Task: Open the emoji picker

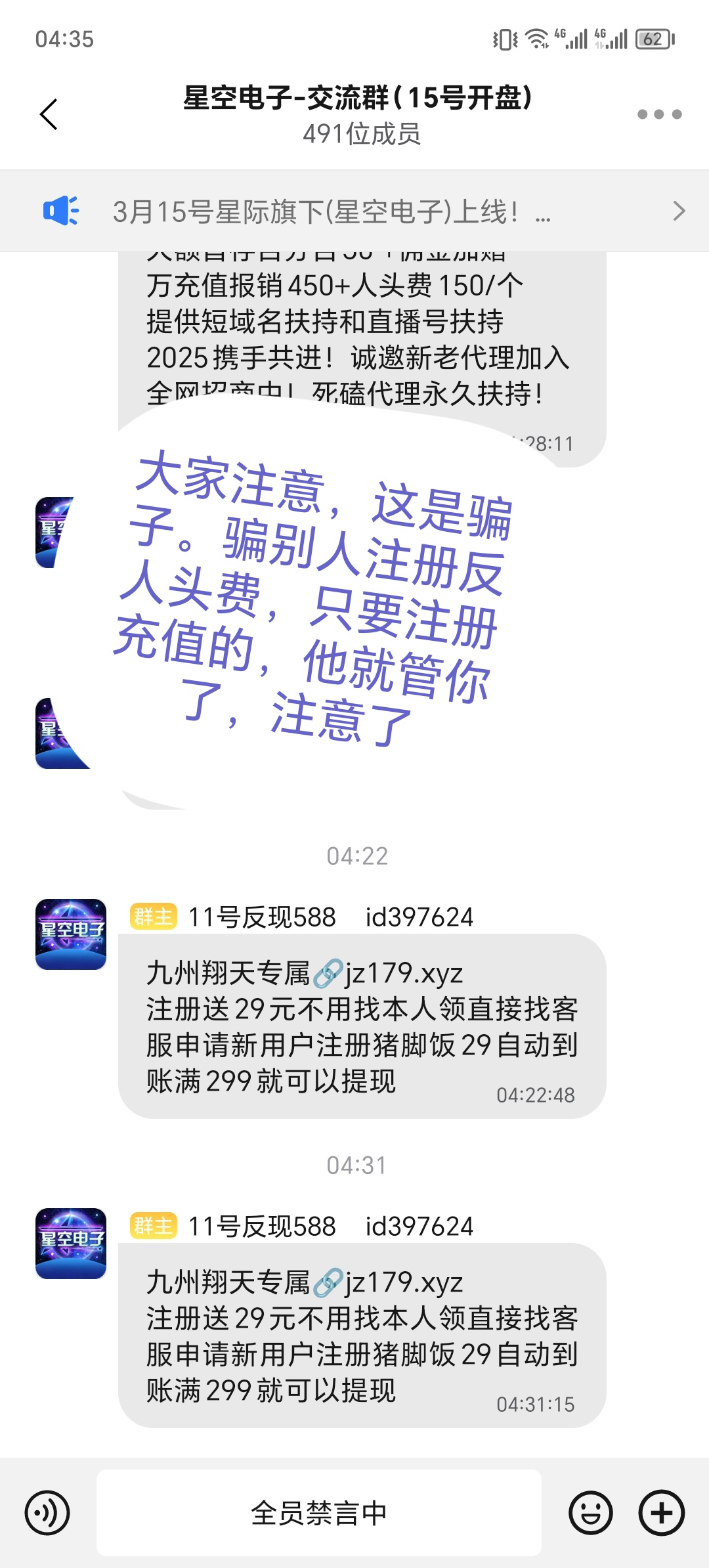Action: click(591, 1513)
